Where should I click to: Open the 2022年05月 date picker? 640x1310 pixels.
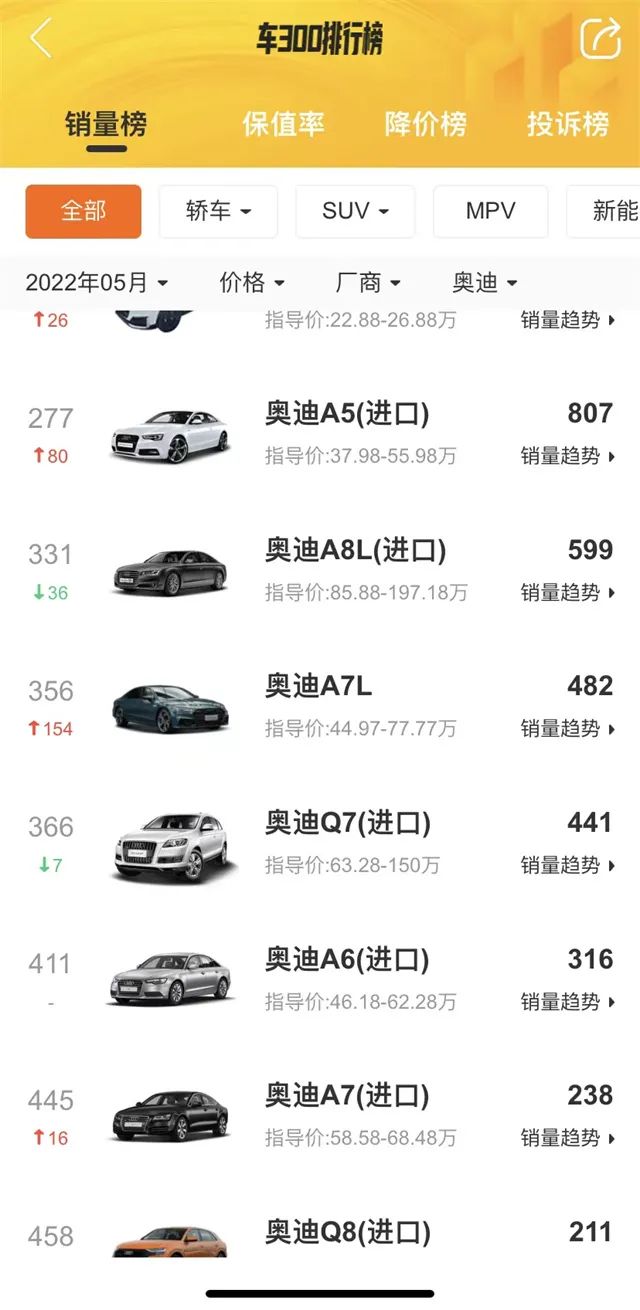(96, 283)
